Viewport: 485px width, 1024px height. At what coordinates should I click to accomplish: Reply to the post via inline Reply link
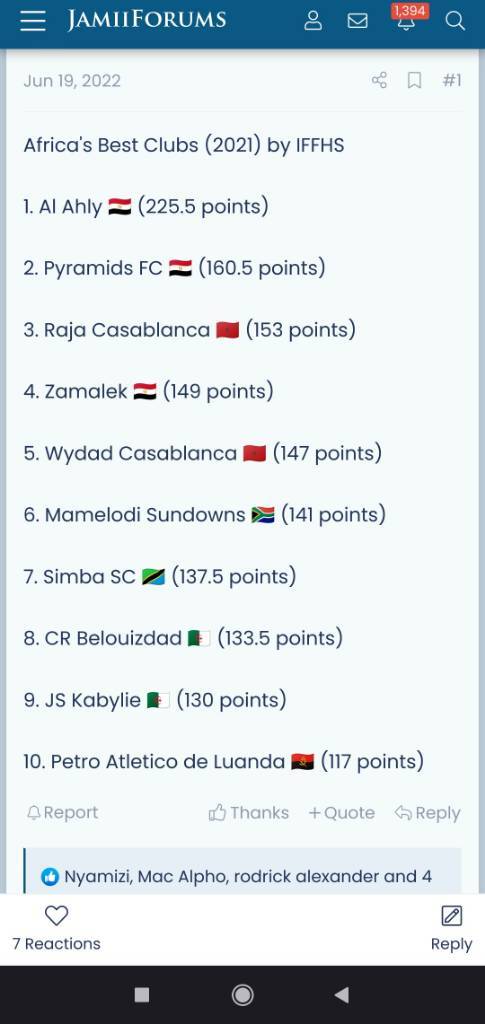(428, 812)
